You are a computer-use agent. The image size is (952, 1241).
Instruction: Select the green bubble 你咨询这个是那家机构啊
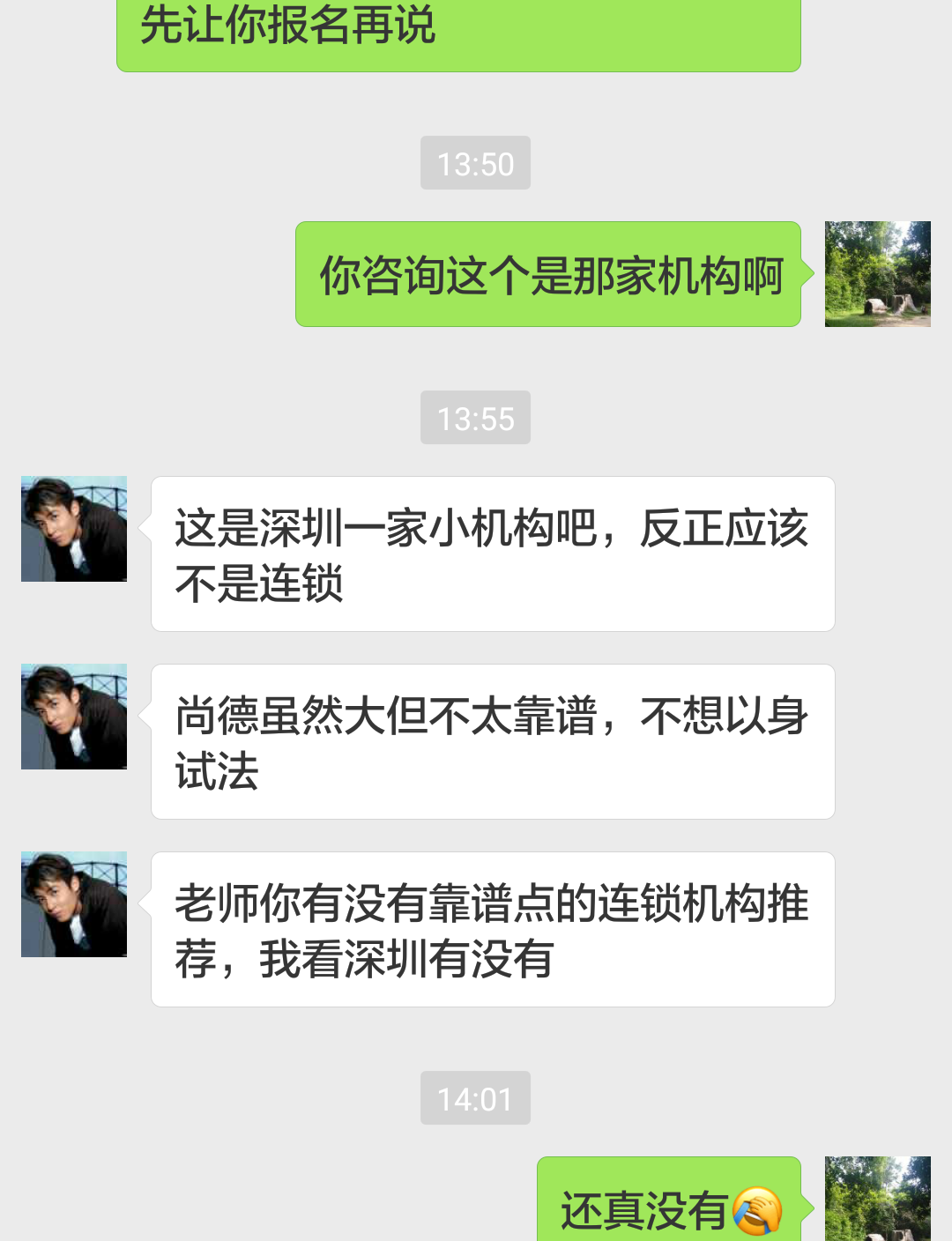click(x=547, y=274)
